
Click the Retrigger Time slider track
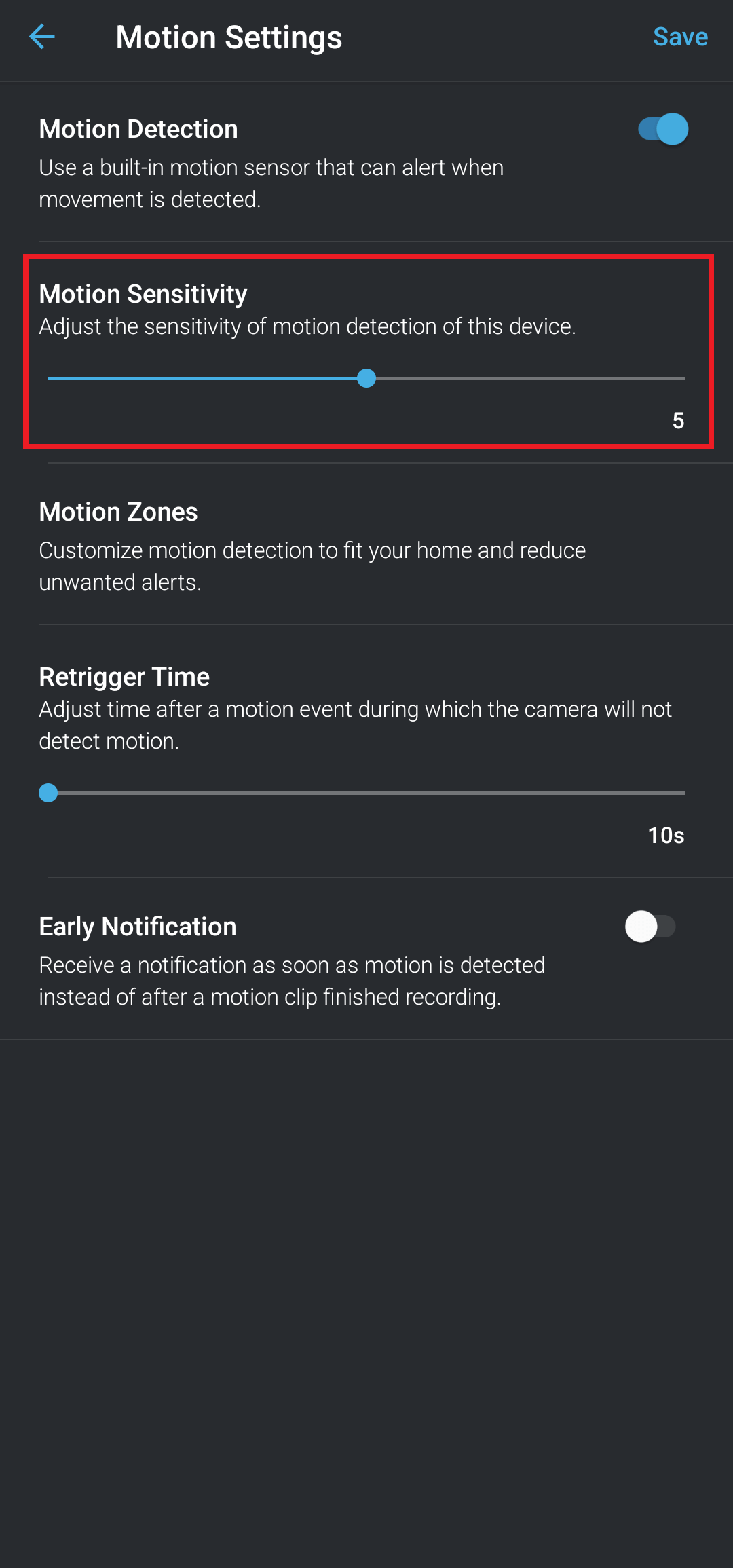tap(366, 792)
